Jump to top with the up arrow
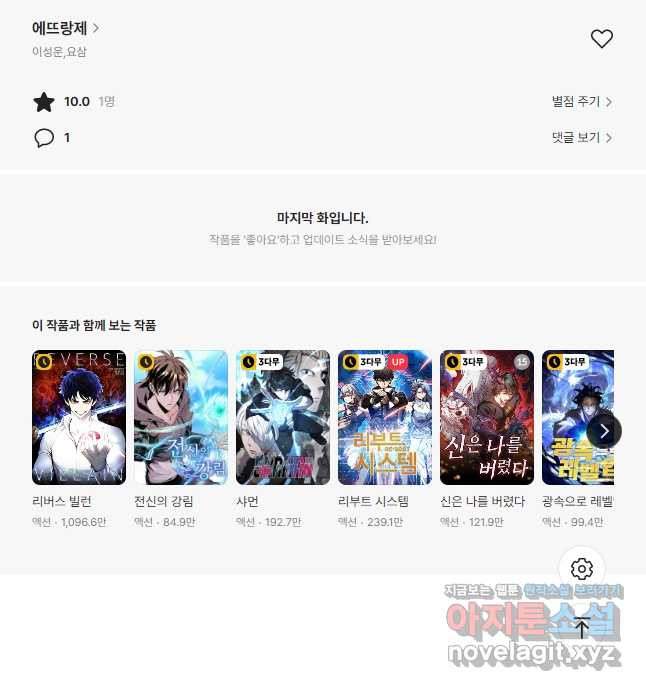 click(x=581, y=629)
